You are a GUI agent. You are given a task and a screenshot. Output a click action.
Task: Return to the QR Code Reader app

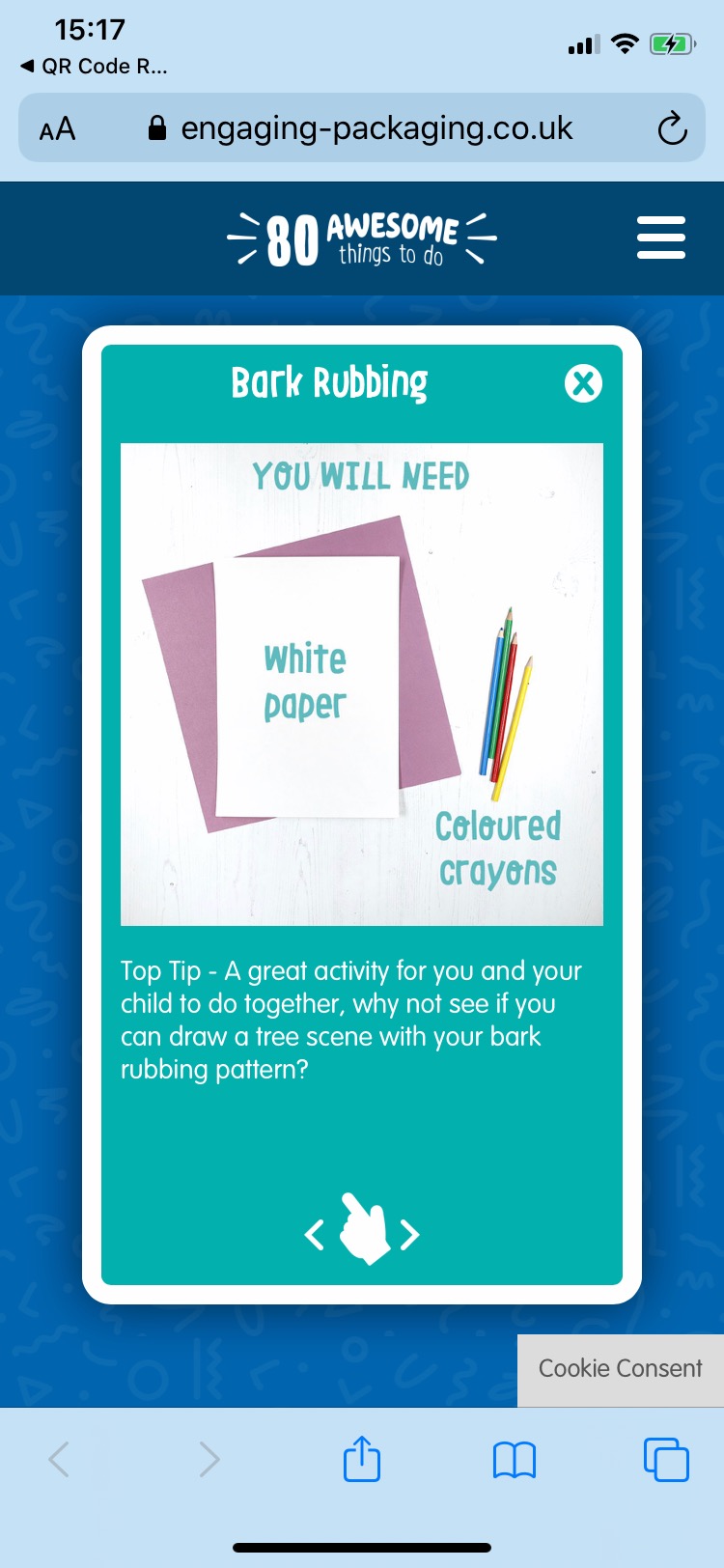[94, 66]
